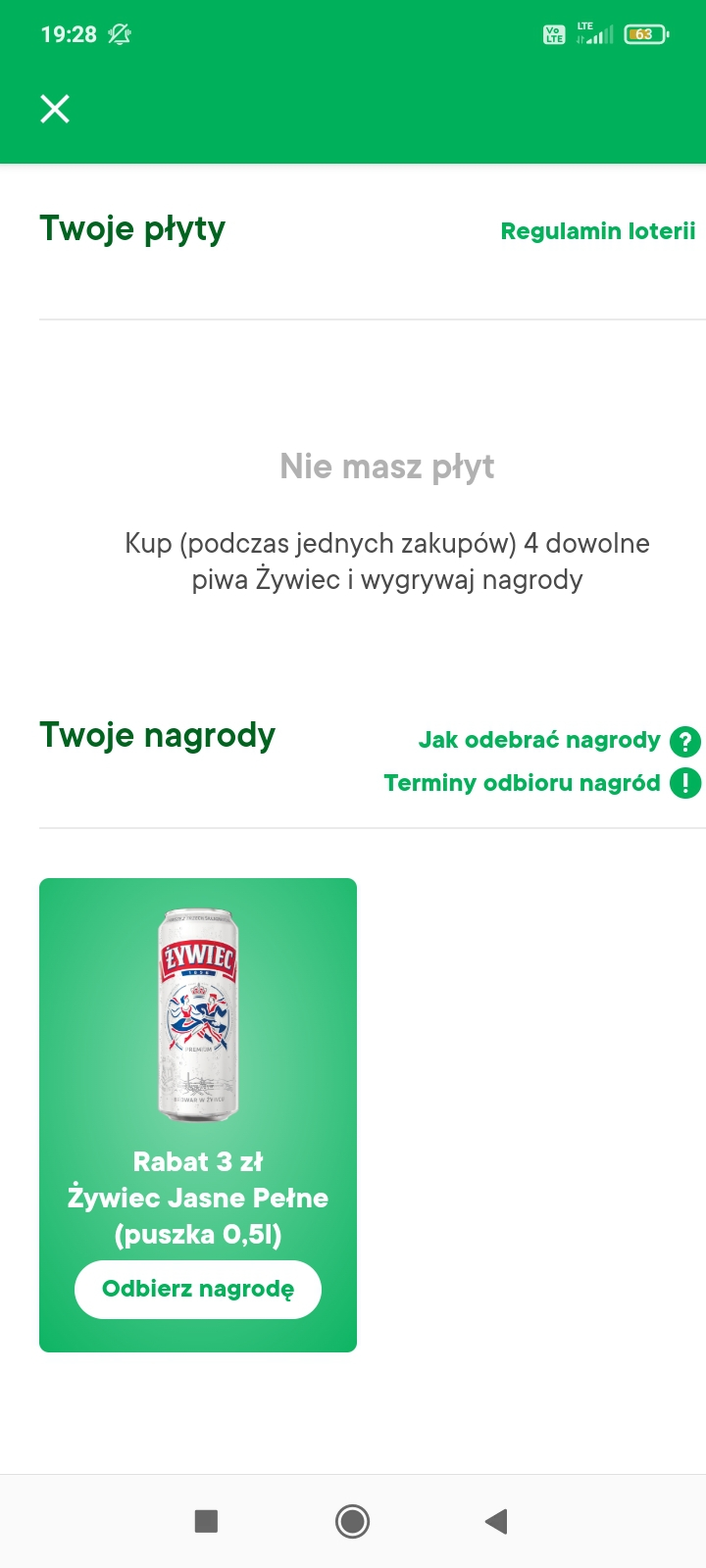Open Jak odebrać nagrody help

point(558,741)
